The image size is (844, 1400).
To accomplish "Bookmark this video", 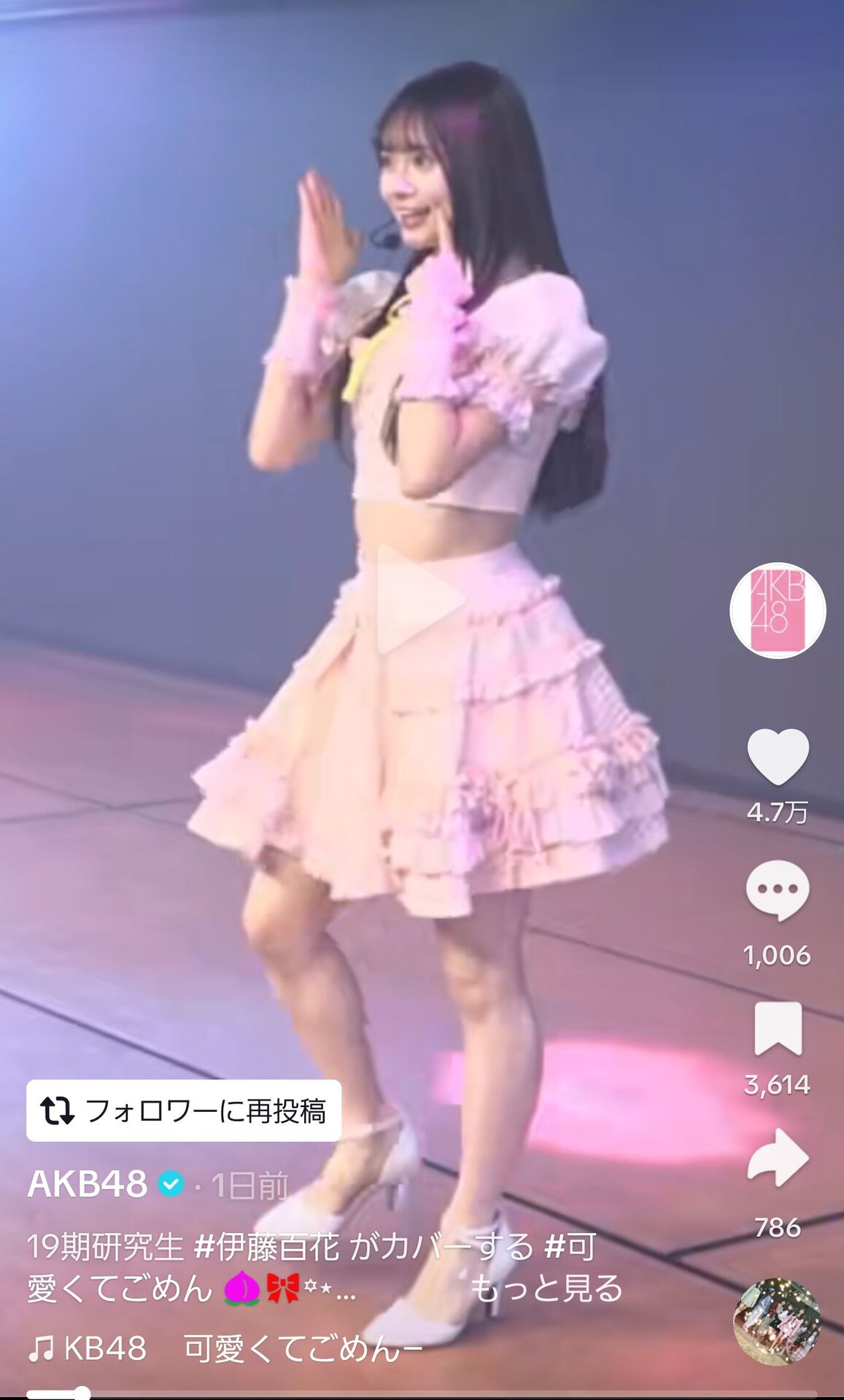I will [778, 1028].
